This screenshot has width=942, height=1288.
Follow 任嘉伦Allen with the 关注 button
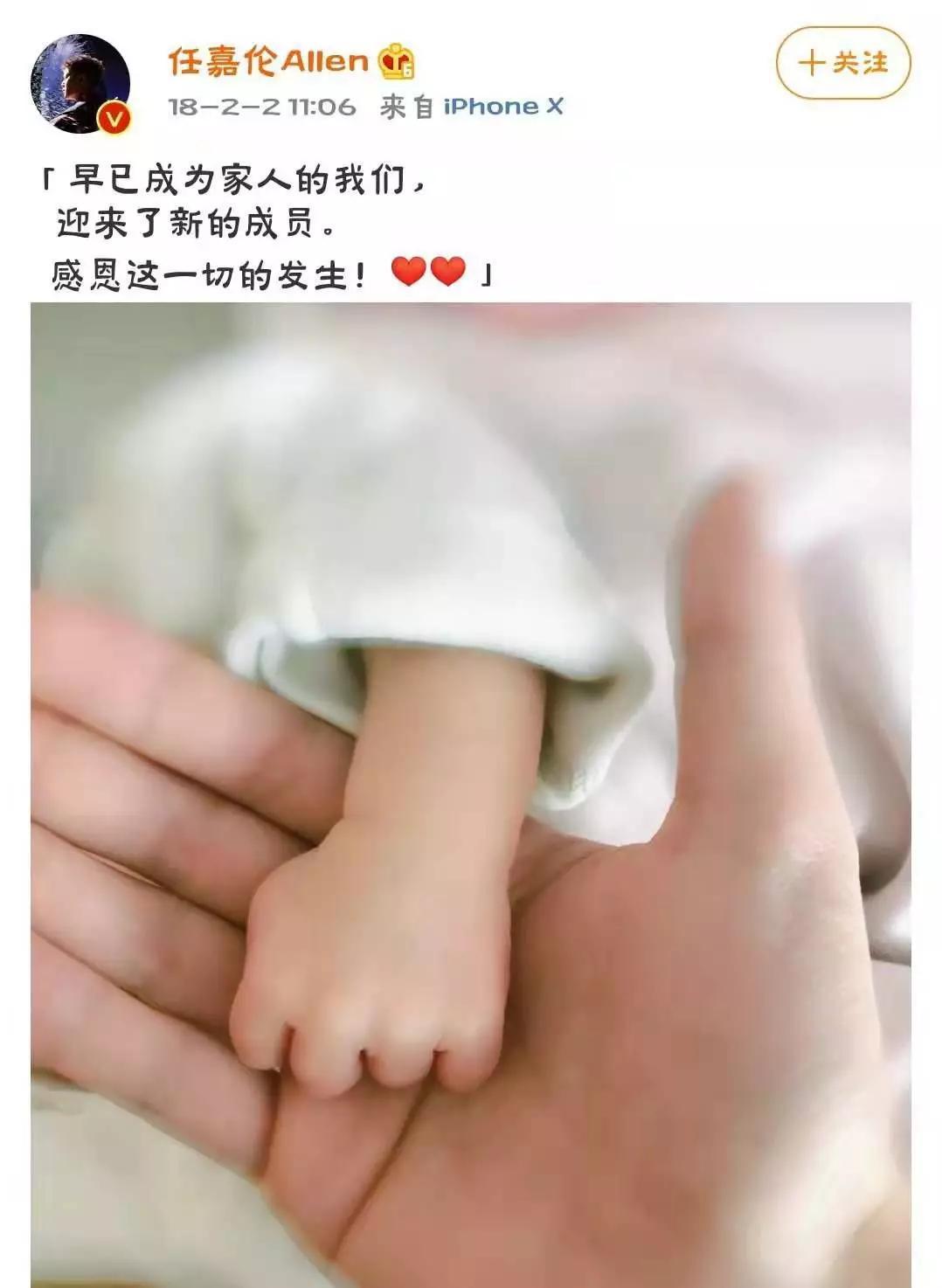pos(842,63)
